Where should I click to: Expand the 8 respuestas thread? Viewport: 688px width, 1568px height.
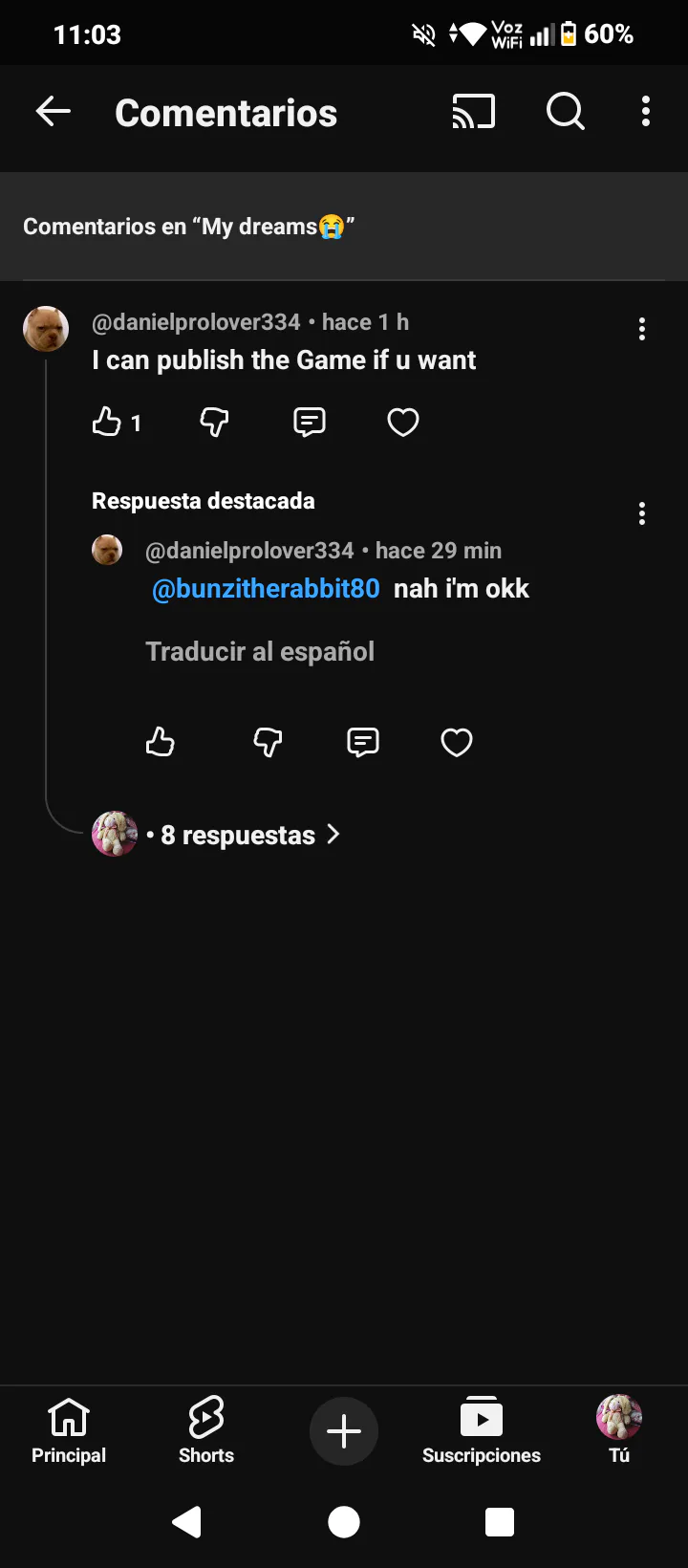tap(239, 835)
